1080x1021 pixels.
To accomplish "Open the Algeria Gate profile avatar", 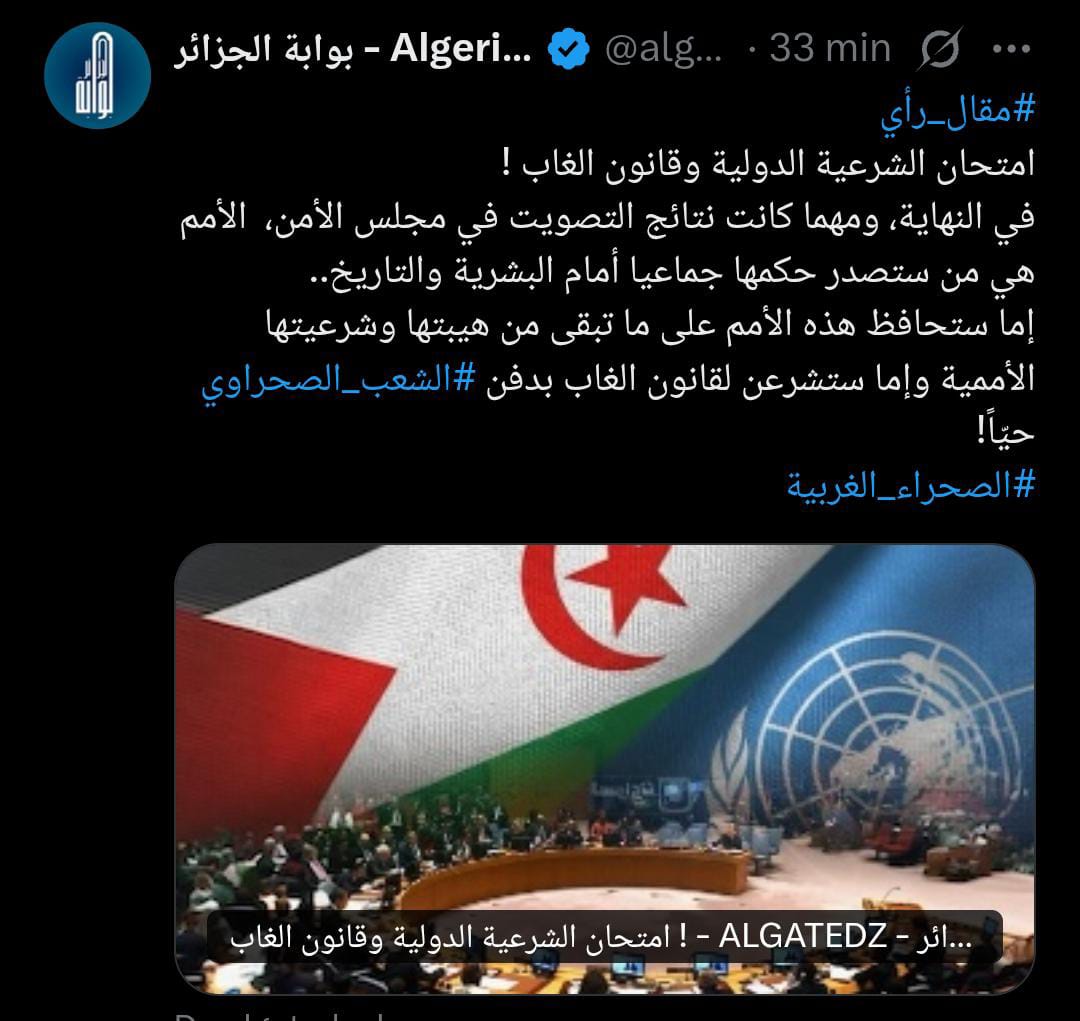I will pos(97,76).
